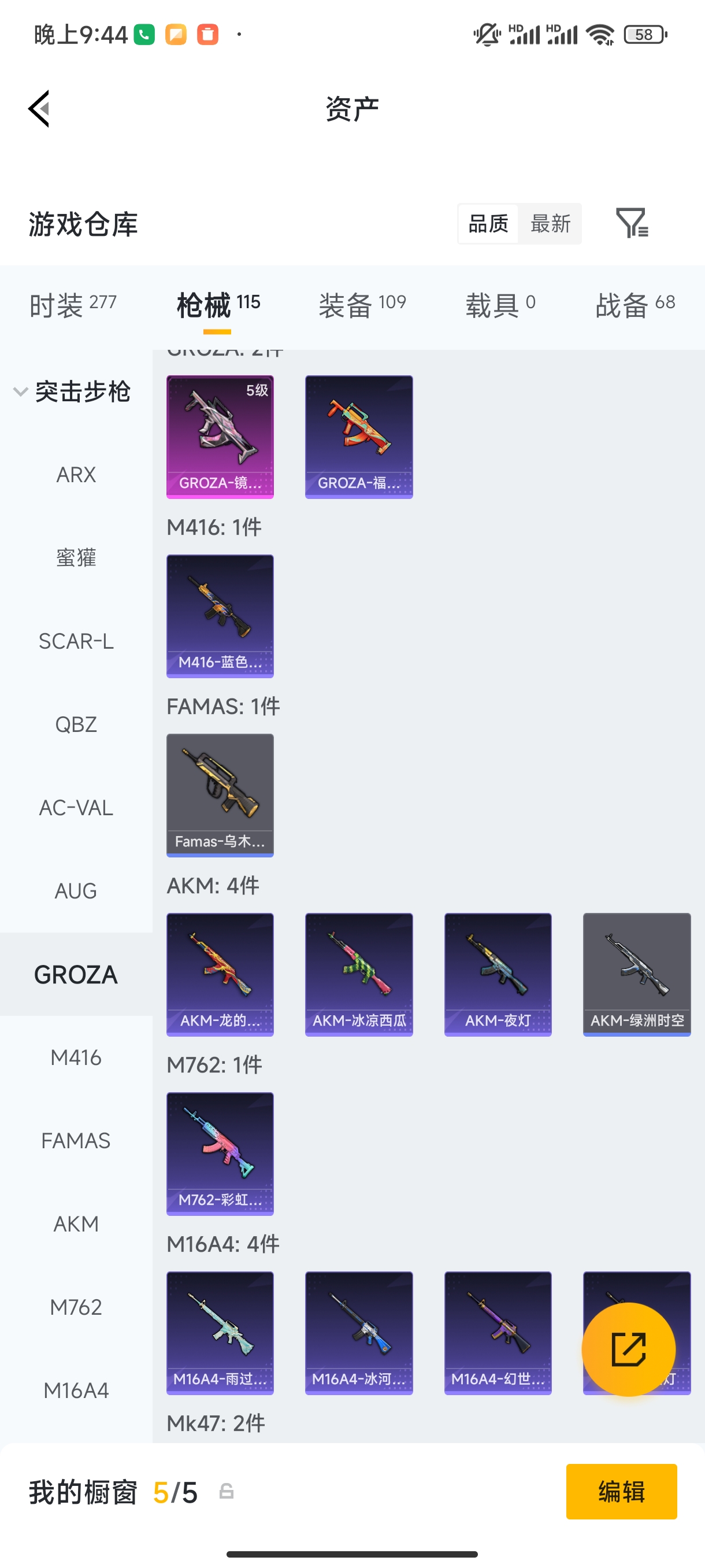Go back from the 资产 page
This screenshot has width=705, height=1568.
click(39, 109)
